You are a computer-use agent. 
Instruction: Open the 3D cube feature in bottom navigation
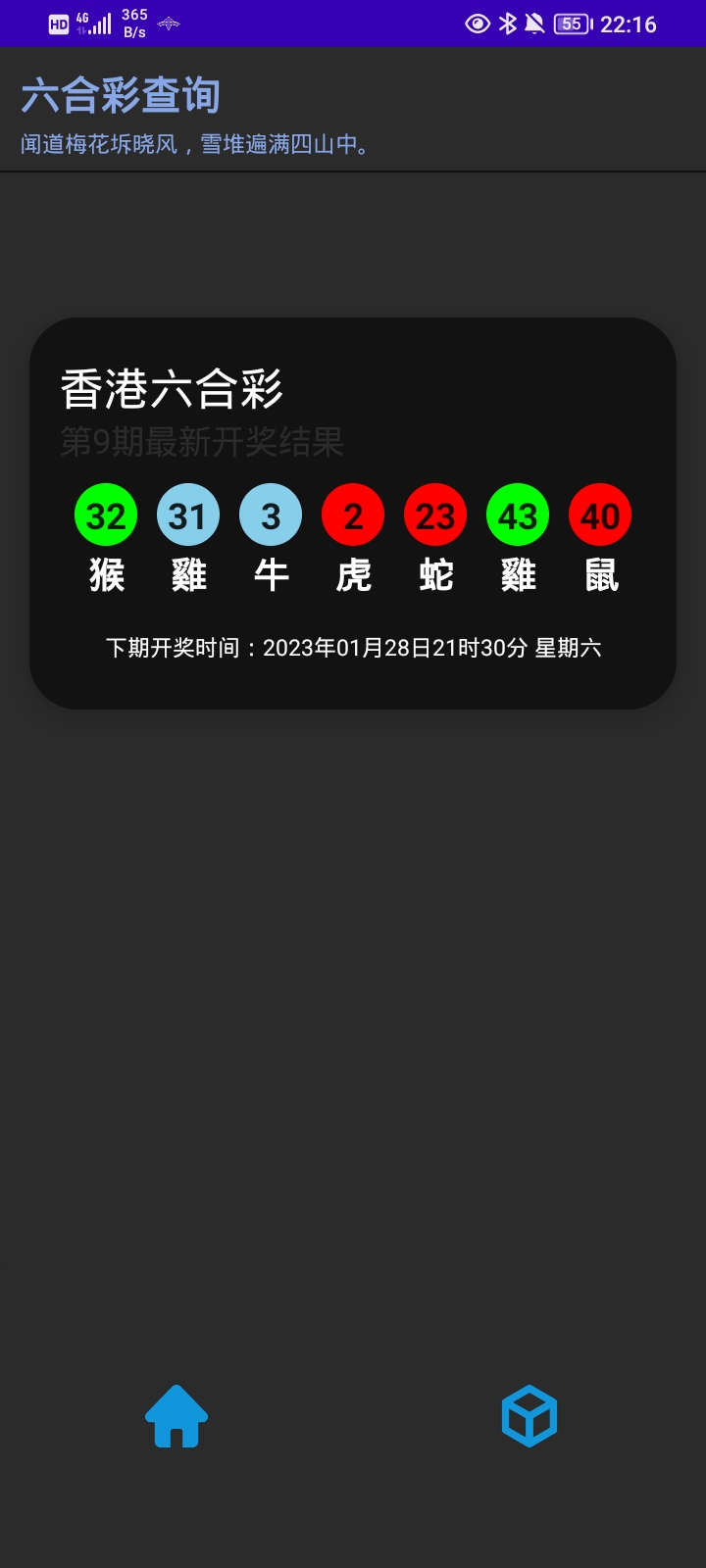pos(529,1413)
